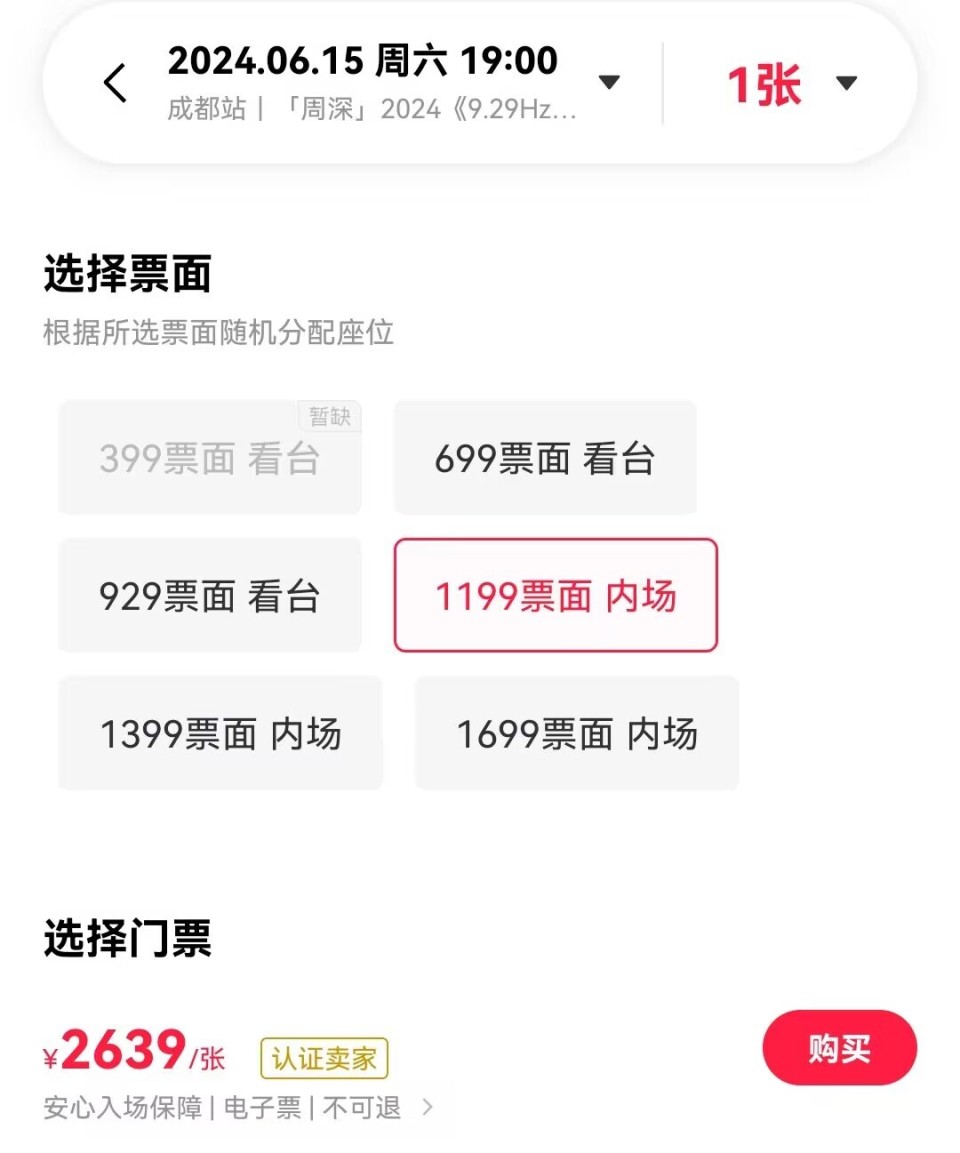Open the date dropdown for 2024.06.15

pyautogui.click(x=609, y=83)
